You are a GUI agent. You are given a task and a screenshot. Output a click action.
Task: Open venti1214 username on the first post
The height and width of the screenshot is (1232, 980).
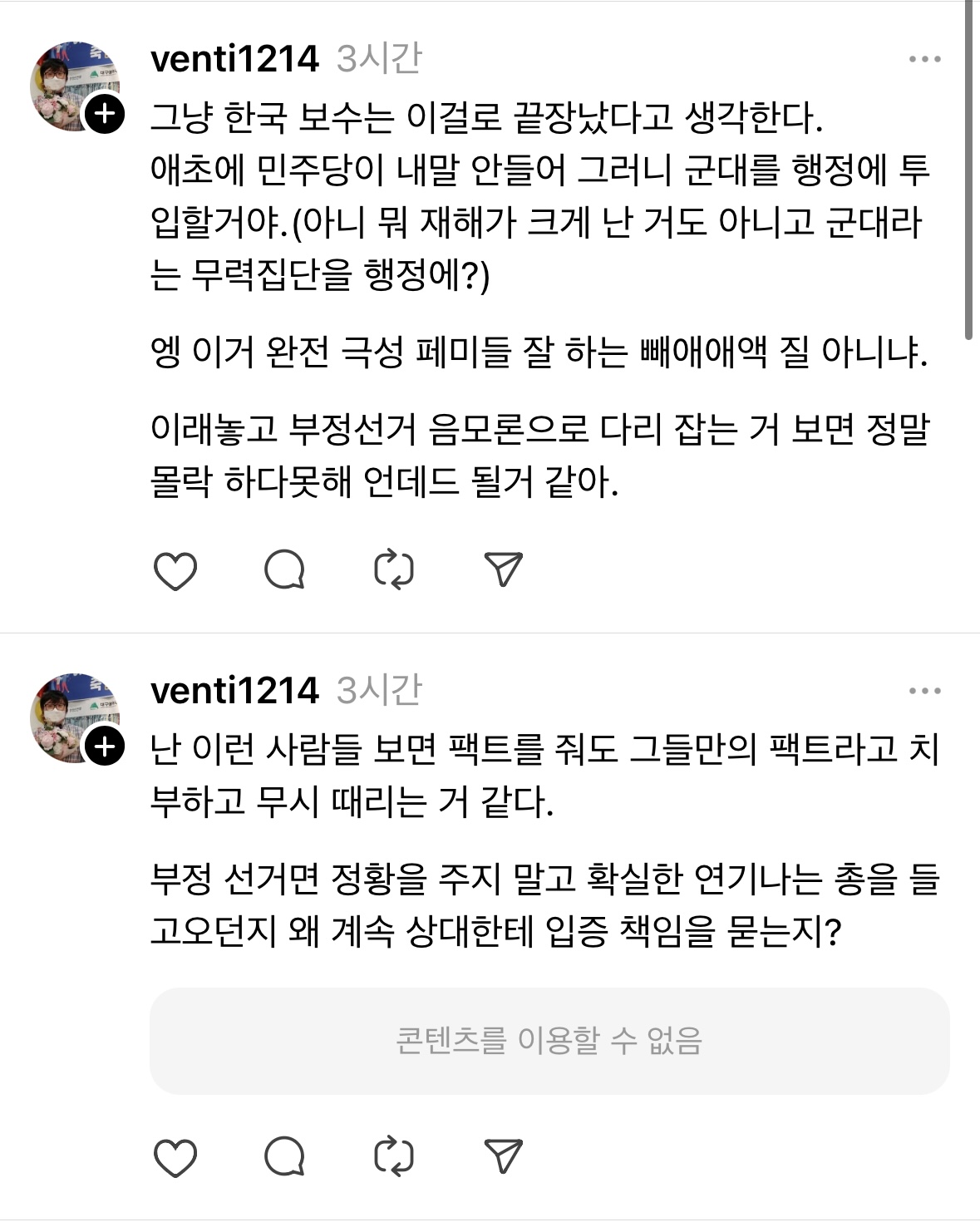[234, 59]
